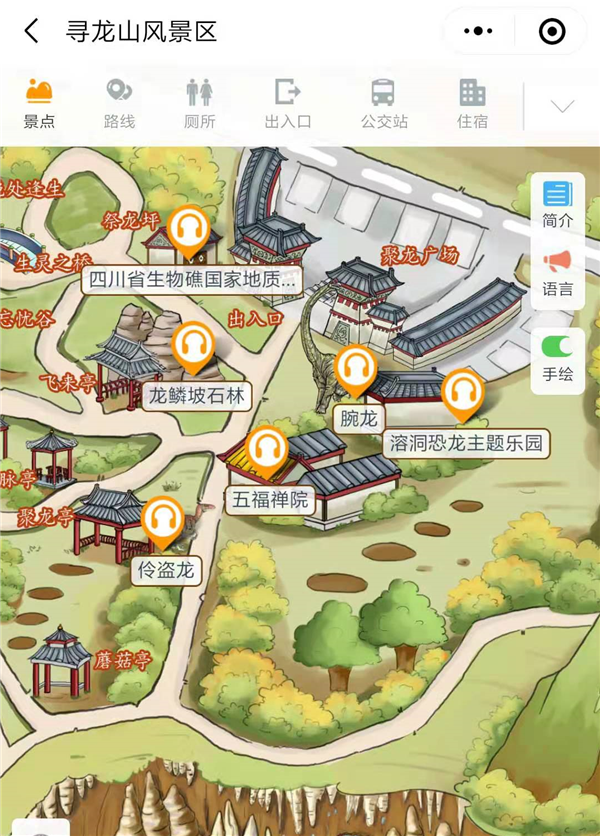Image resolution: width=600 pixels, height=836 pixels.
Task: Show 厕所 locations on the map
Action: click(200, 104)
